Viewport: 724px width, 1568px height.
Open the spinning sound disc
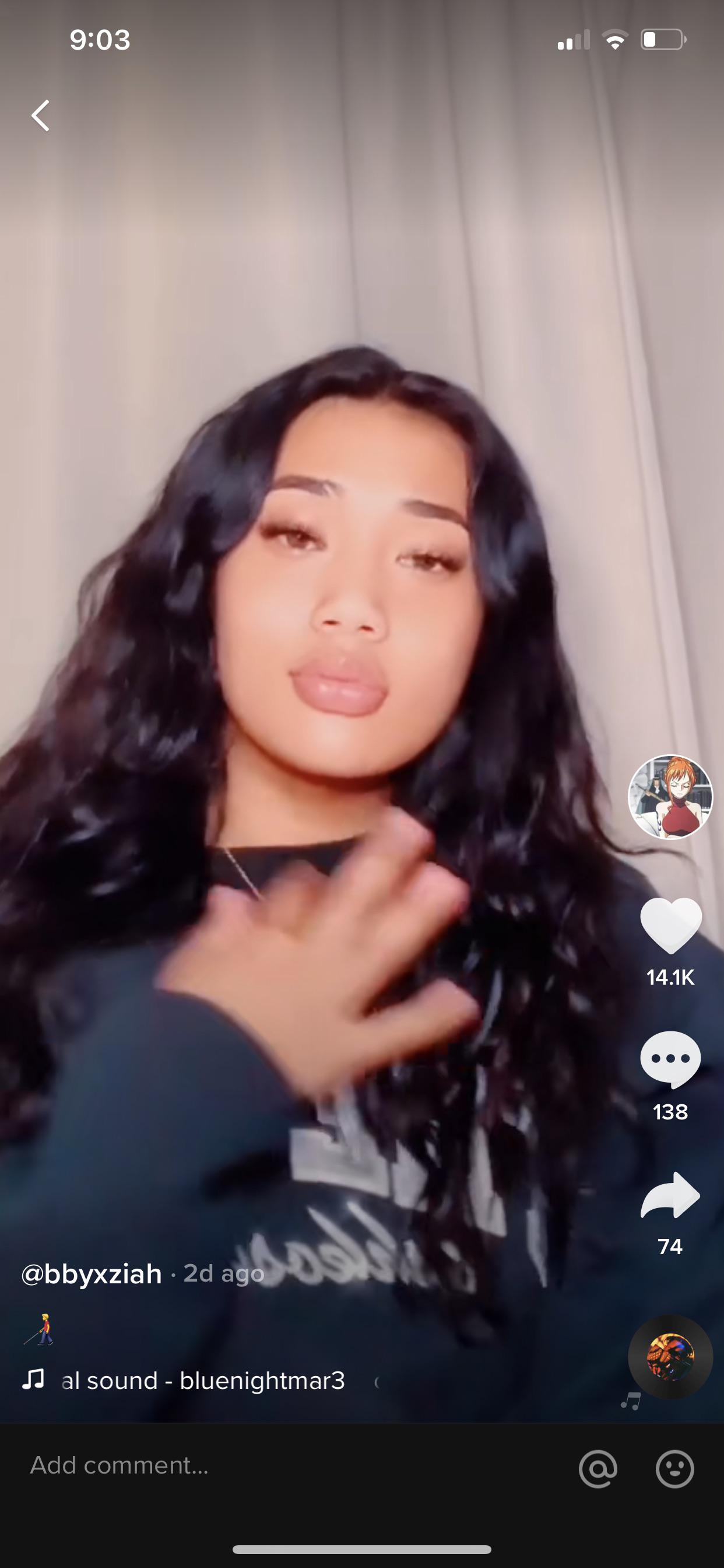pyautogui.click(x=670, y=1357)
